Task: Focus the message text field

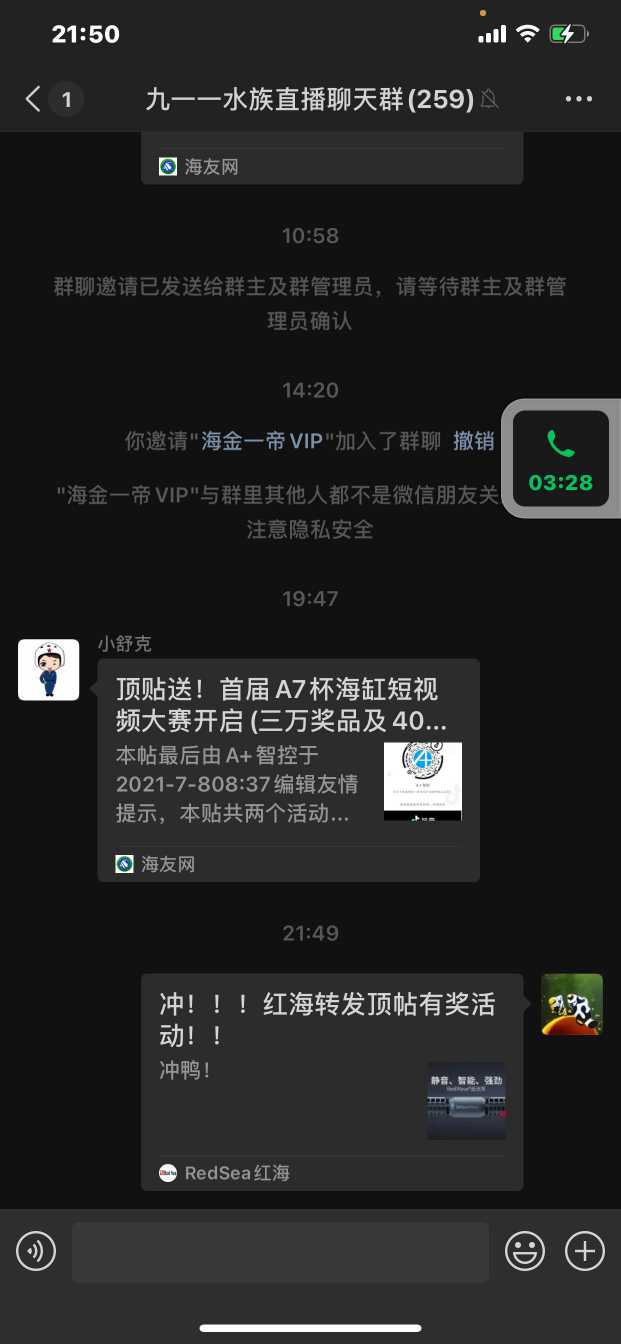Action: (x=280, y=1252)
